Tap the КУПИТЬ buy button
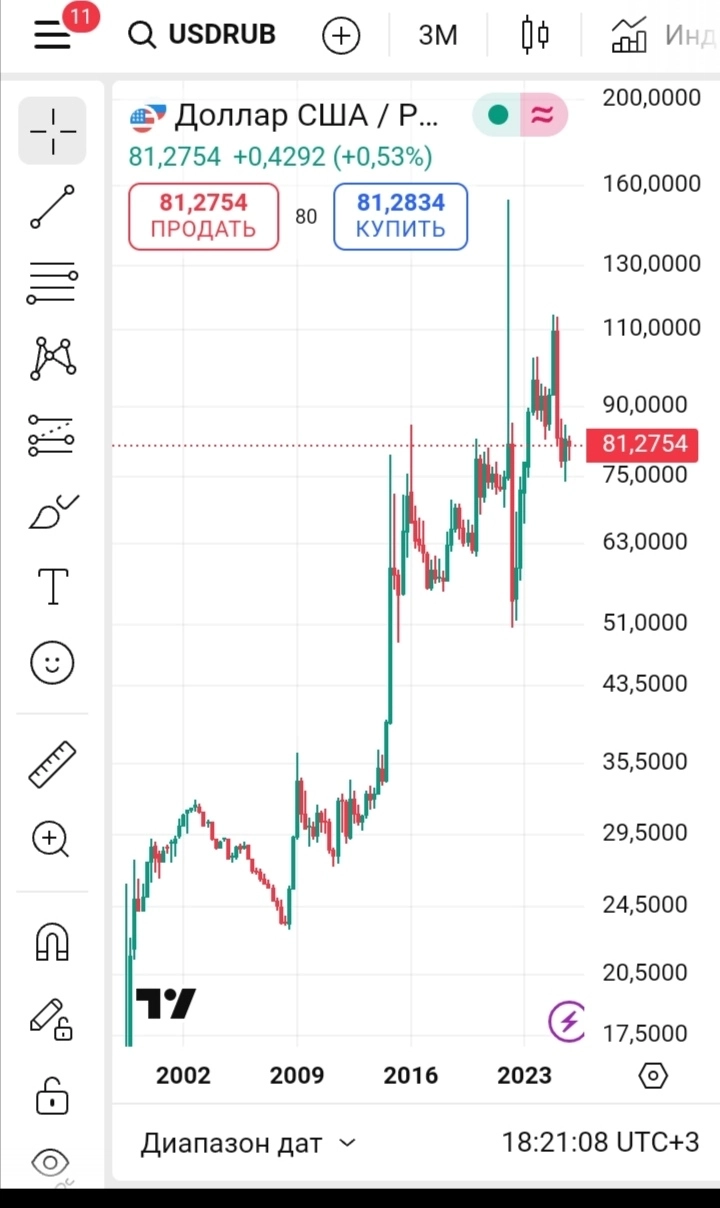Image resolution: width=720 pixels, height=1208 pixels. point(400,216)
